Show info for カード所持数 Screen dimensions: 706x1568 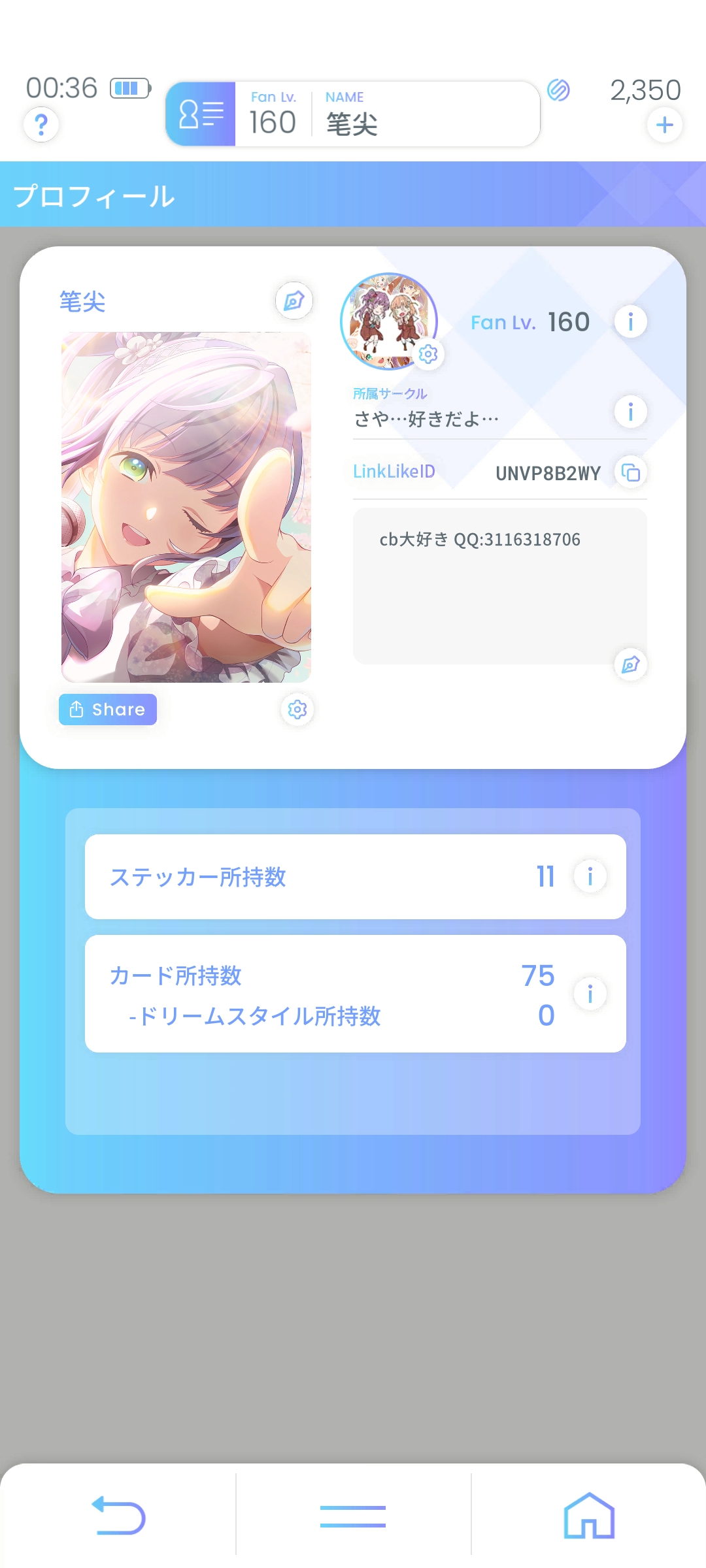click(x=590, y=994)
